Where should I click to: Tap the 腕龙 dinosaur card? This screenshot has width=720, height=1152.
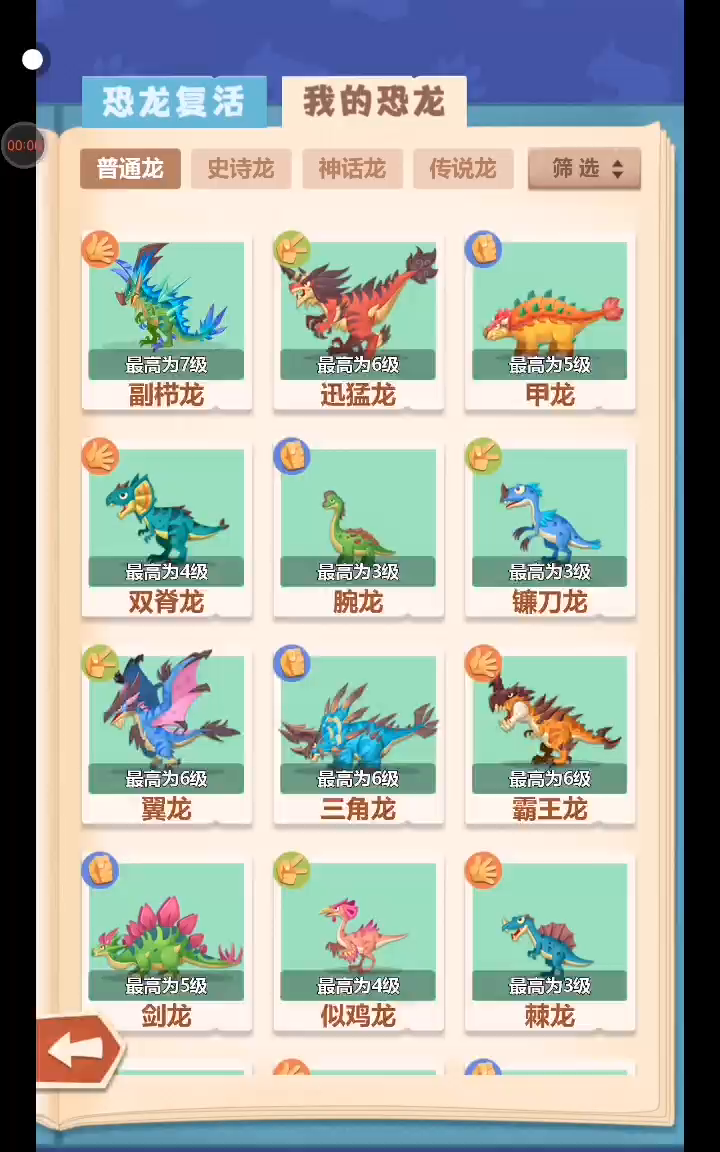[x=358, y=529]
